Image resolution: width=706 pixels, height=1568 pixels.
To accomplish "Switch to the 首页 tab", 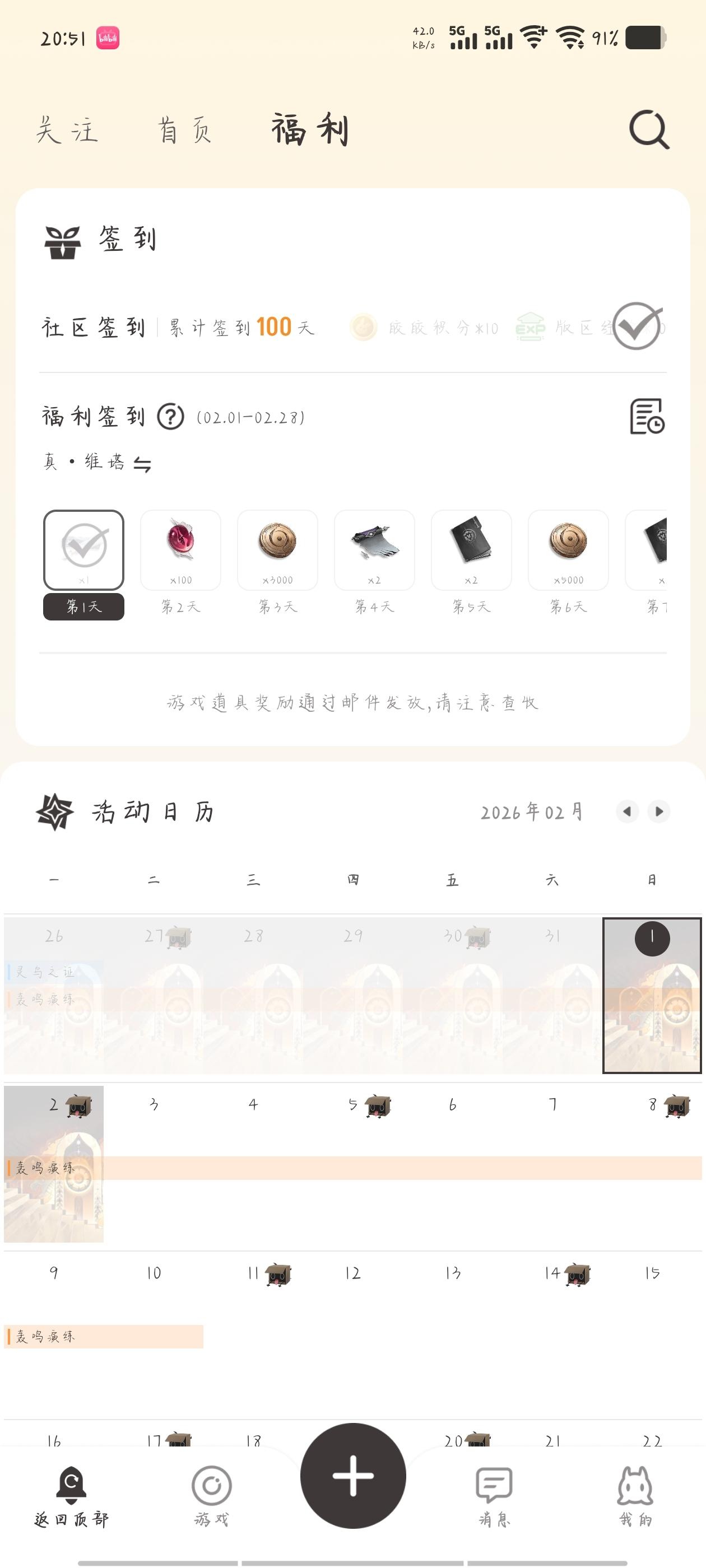I will (x=185, y=130).
